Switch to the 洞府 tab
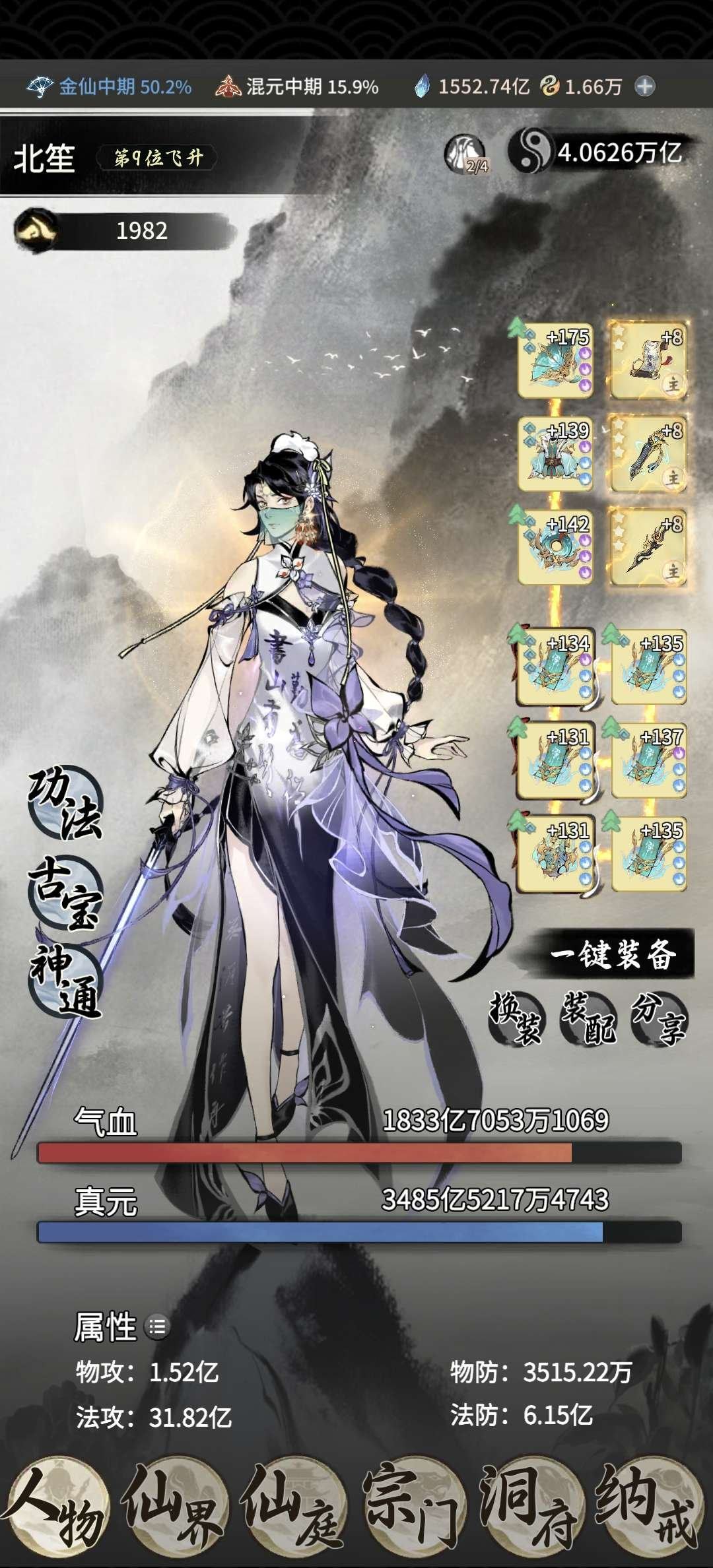Screen dimensions: 713x1568 pos(531,1509)
